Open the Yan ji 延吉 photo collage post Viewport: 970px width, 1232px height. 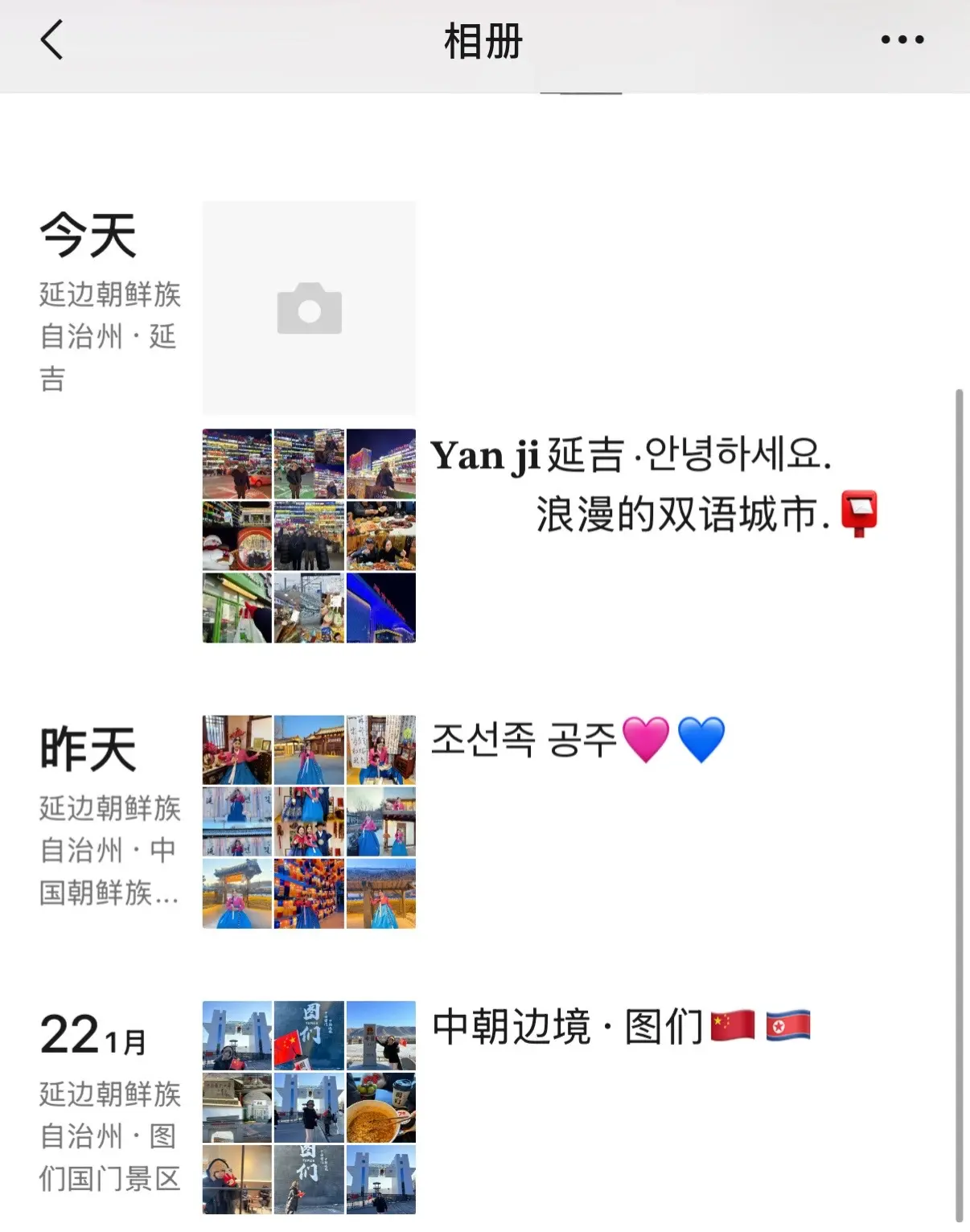pos(309,536)
